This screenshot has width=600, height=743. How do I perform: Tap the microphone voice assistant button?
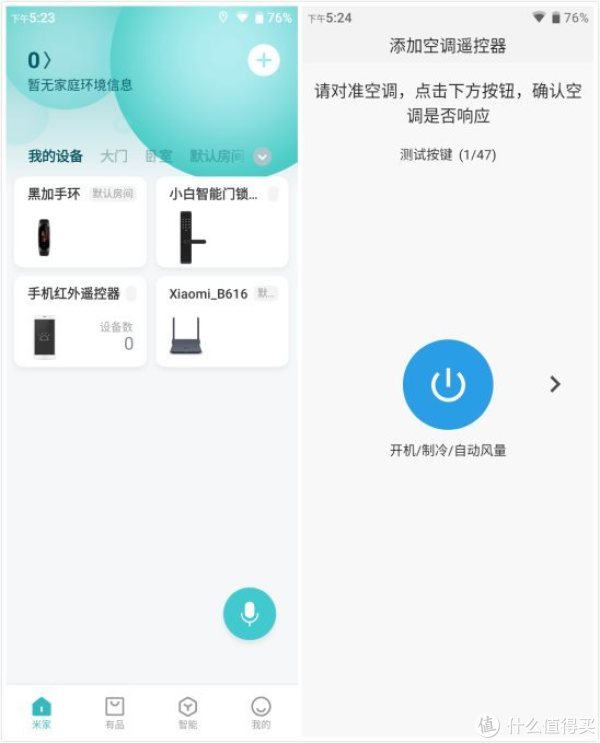pos(249,613)
